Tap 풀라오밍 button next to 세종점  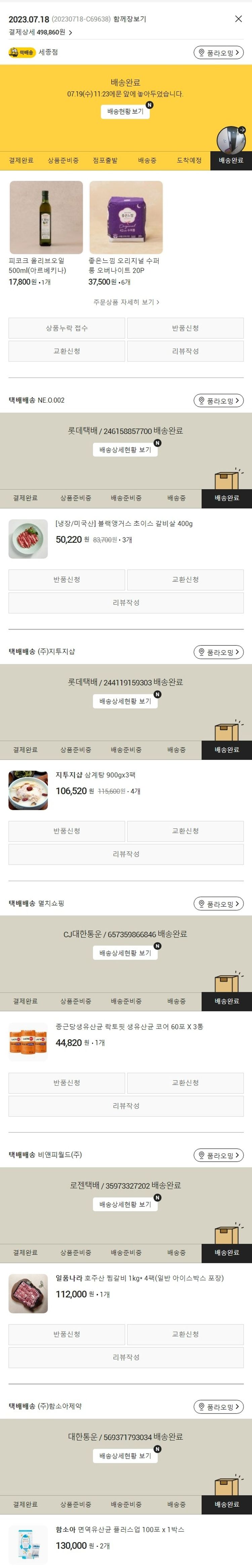point(218,53)
